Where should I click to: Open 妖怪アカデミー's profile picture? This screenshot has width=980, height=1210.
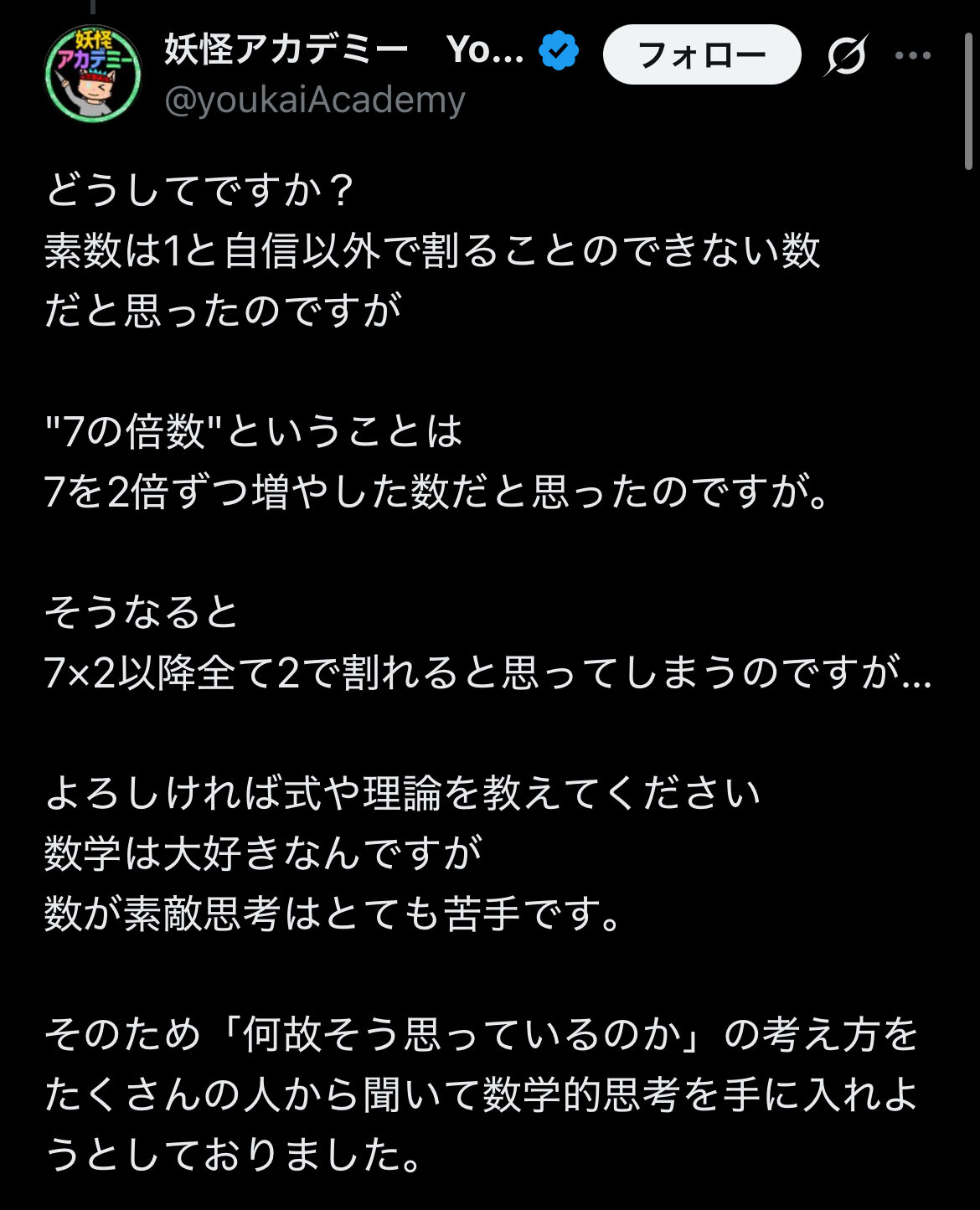(x=93, y=74)
